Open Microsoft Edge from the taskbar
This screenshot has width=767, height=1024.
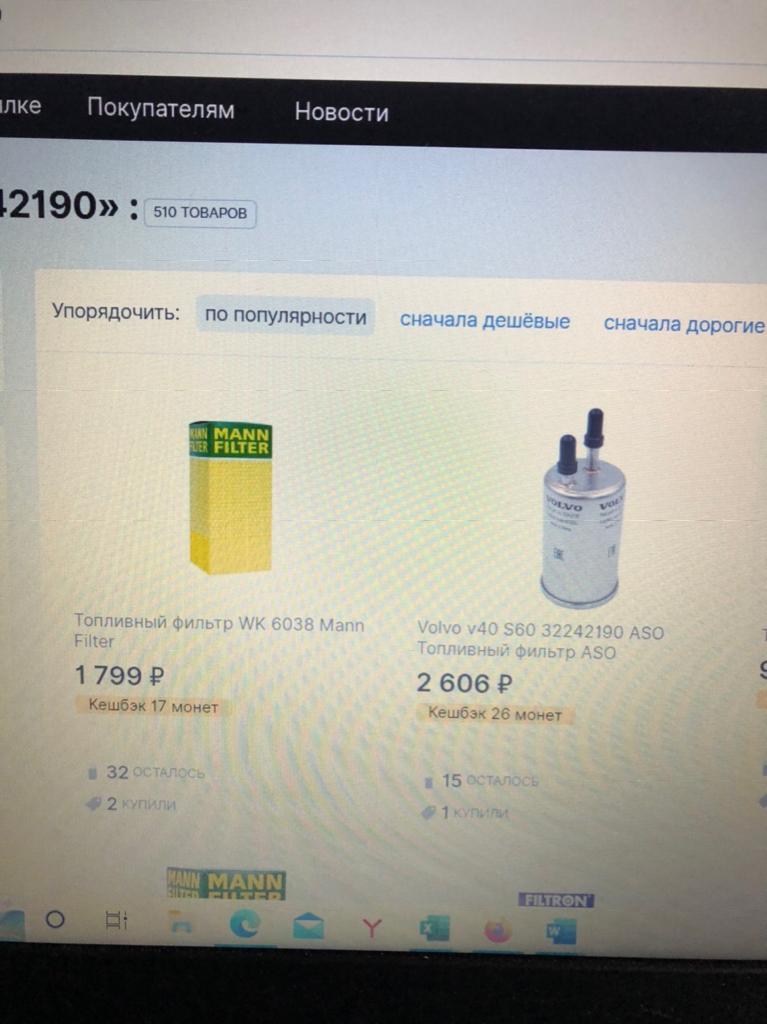(243, 925)
